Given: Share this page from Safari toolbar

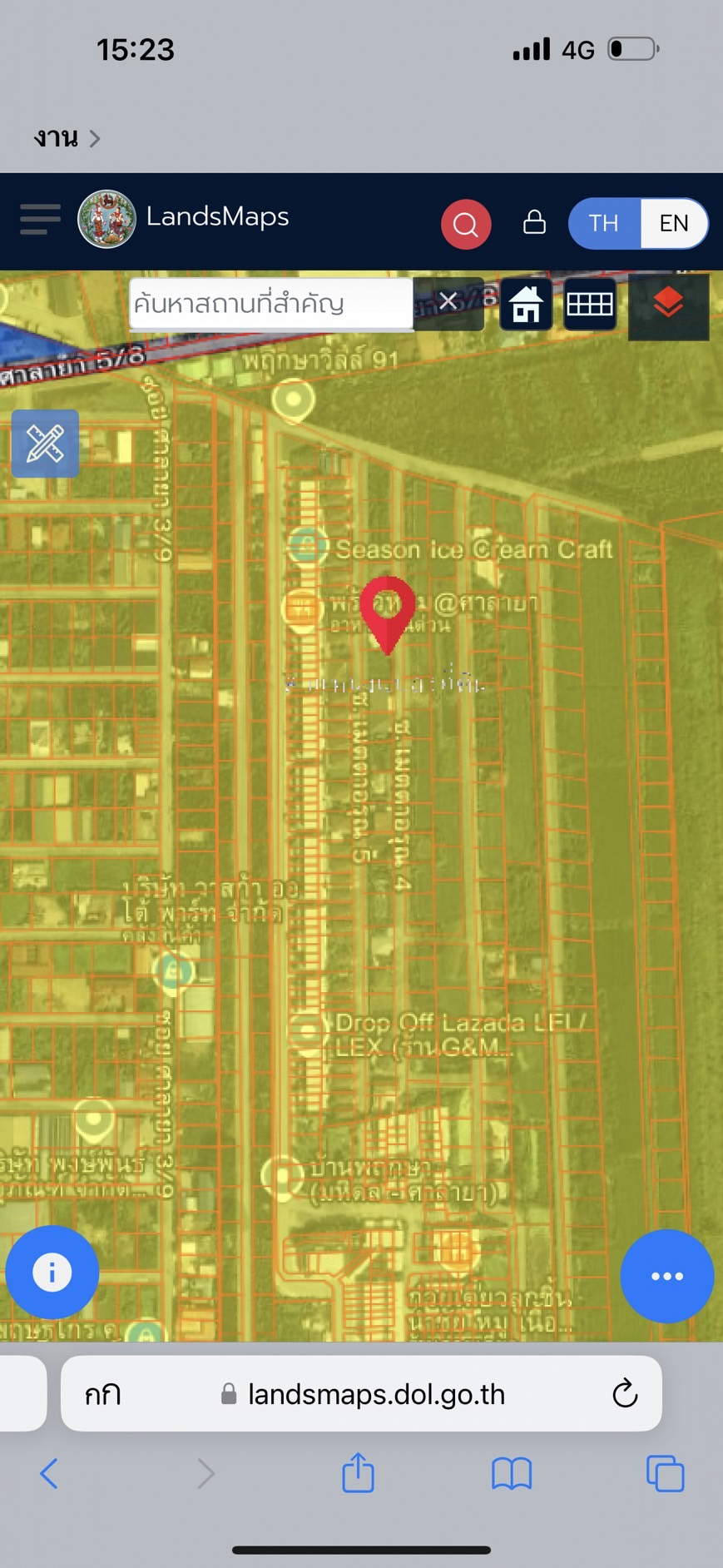Looking at the screenshot, I should [359, 1472].
